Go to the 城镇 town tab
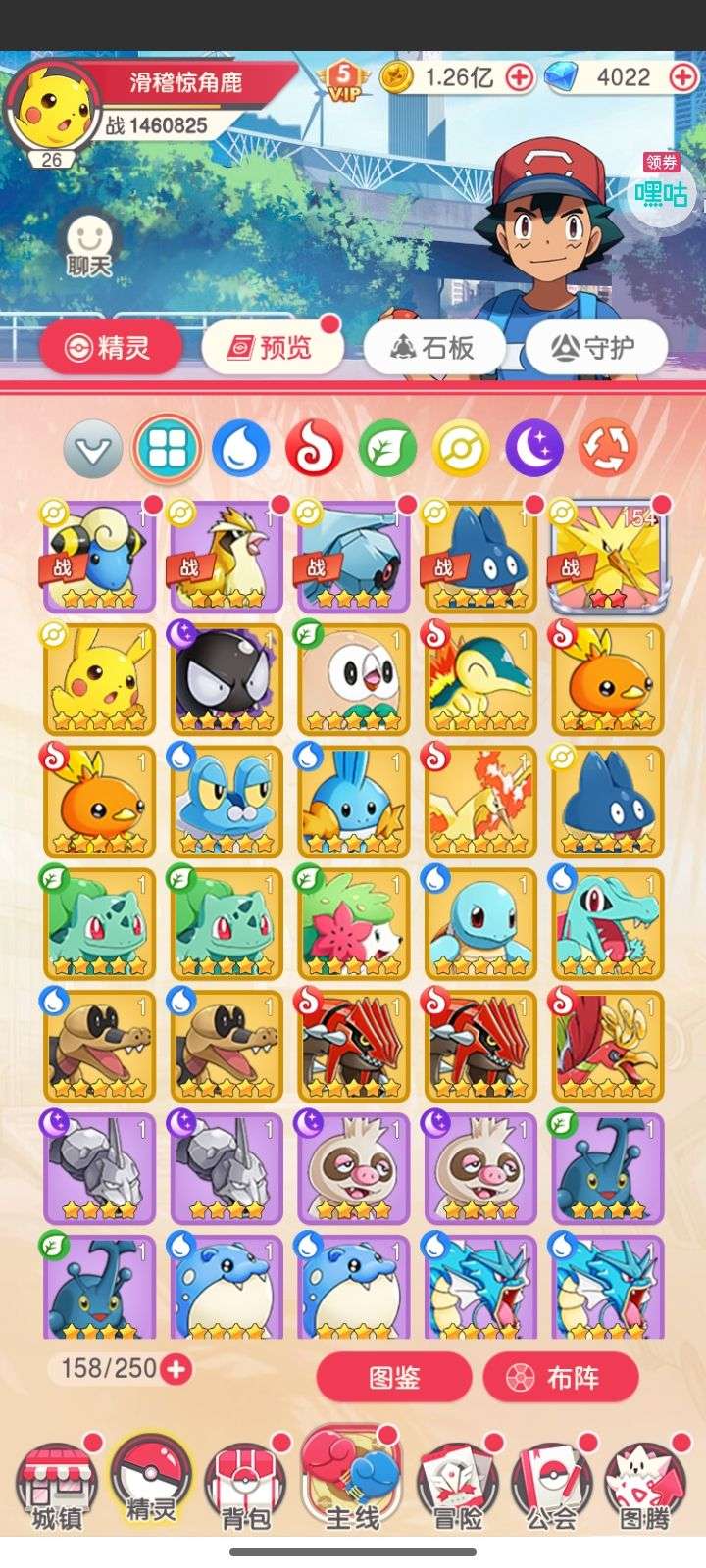 click(x=56, y=1488)
